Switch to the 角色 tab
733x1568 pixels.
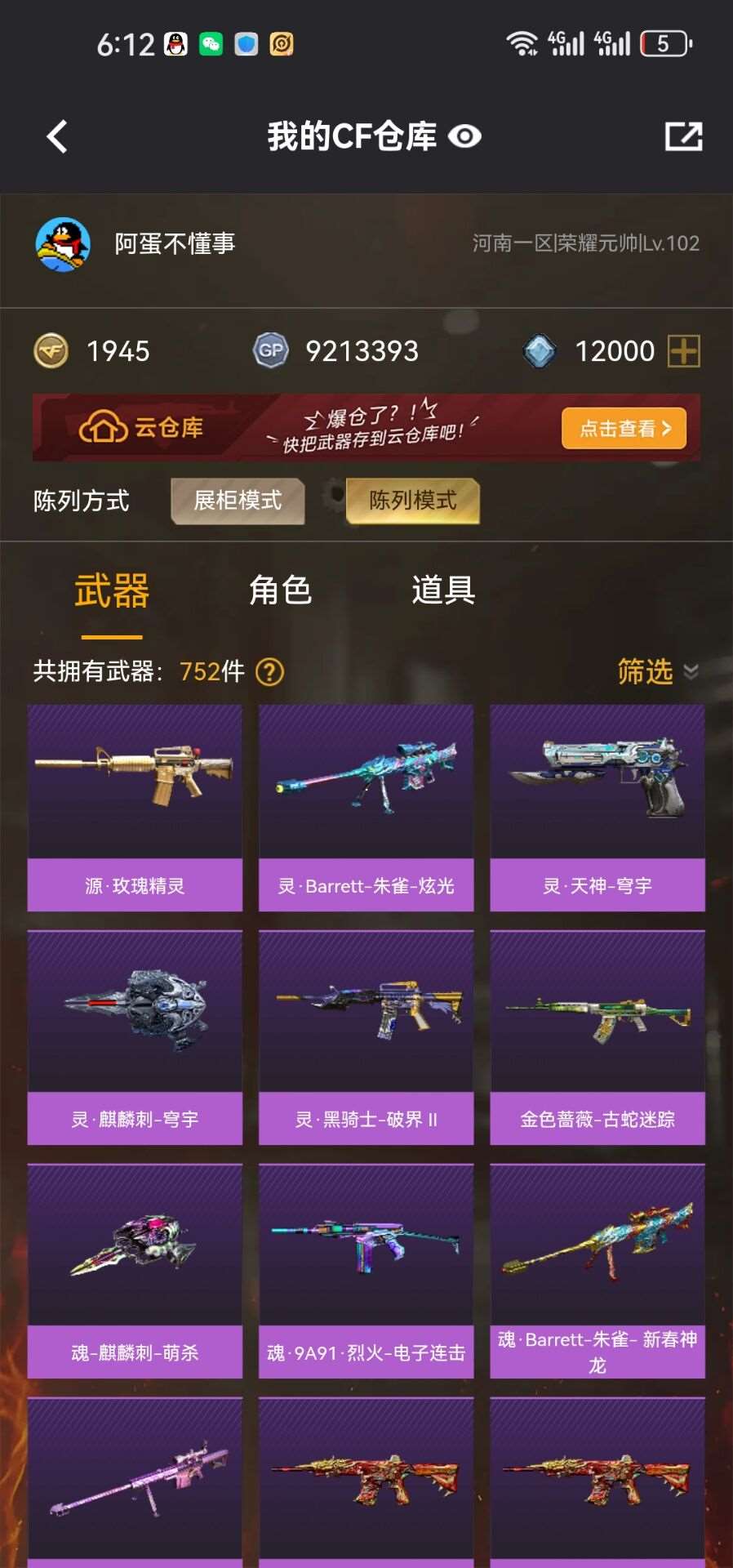click(280, 590)
